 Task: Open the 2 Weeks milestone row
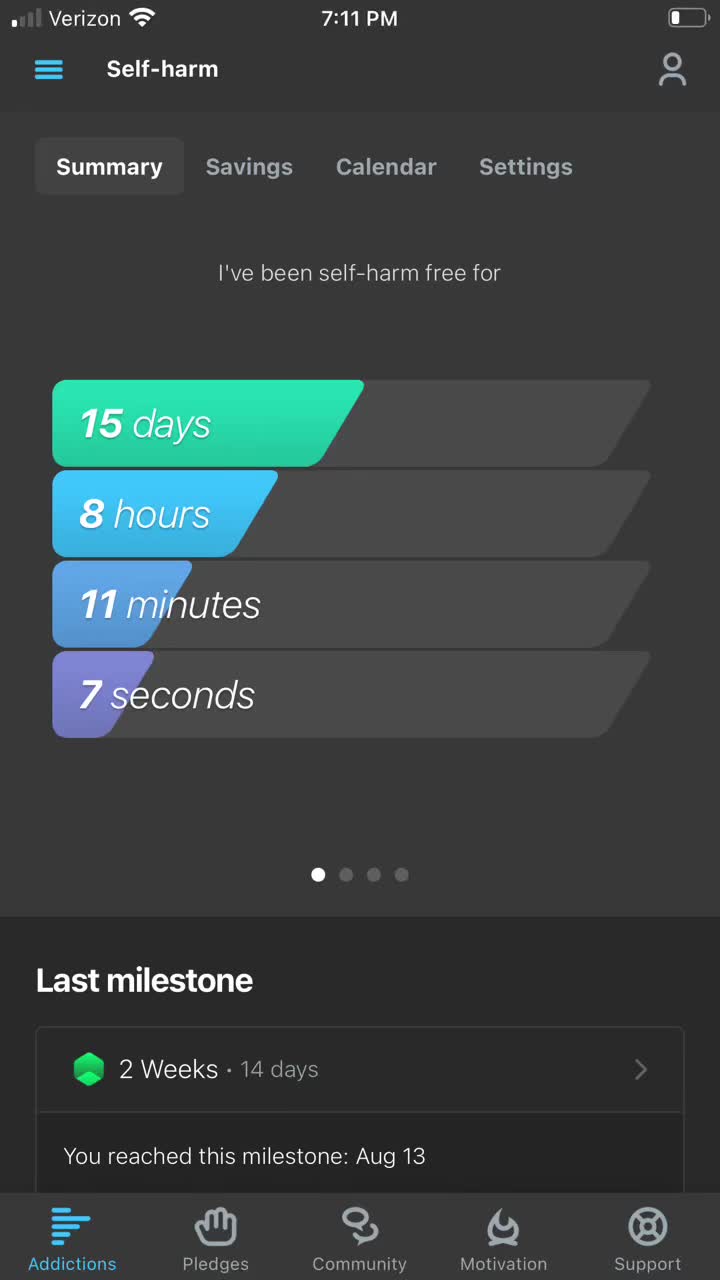coord(360,1069)
